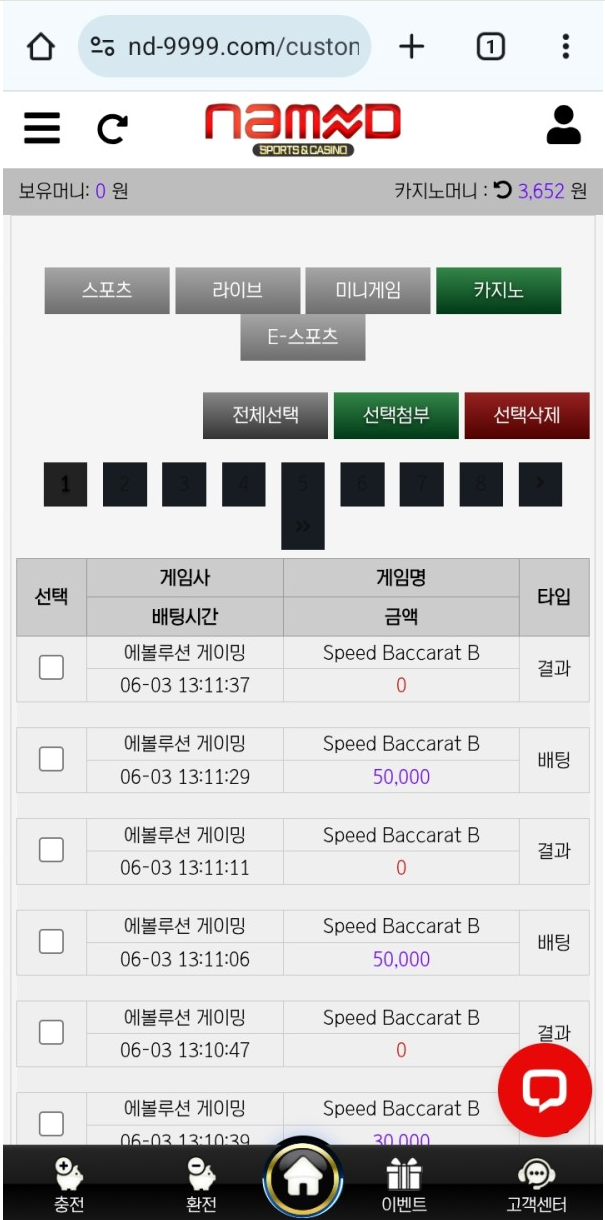Delete selection with 선택삭제 button

[x=527, y=415]
